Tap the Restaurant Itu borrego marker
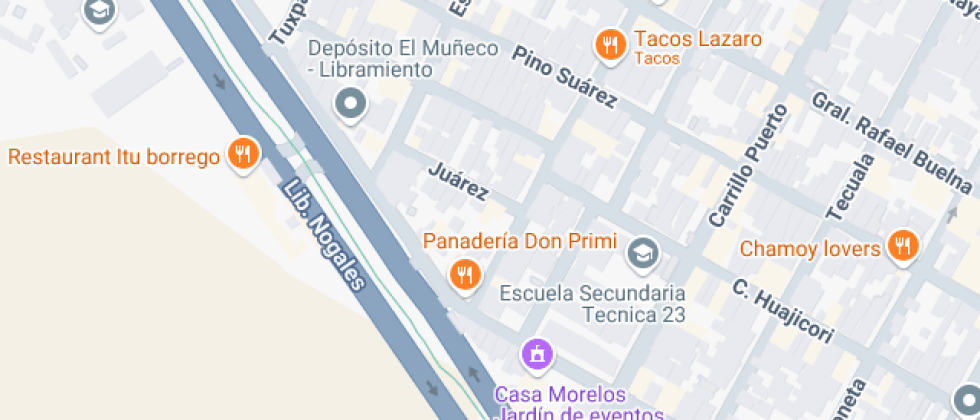 243,154
